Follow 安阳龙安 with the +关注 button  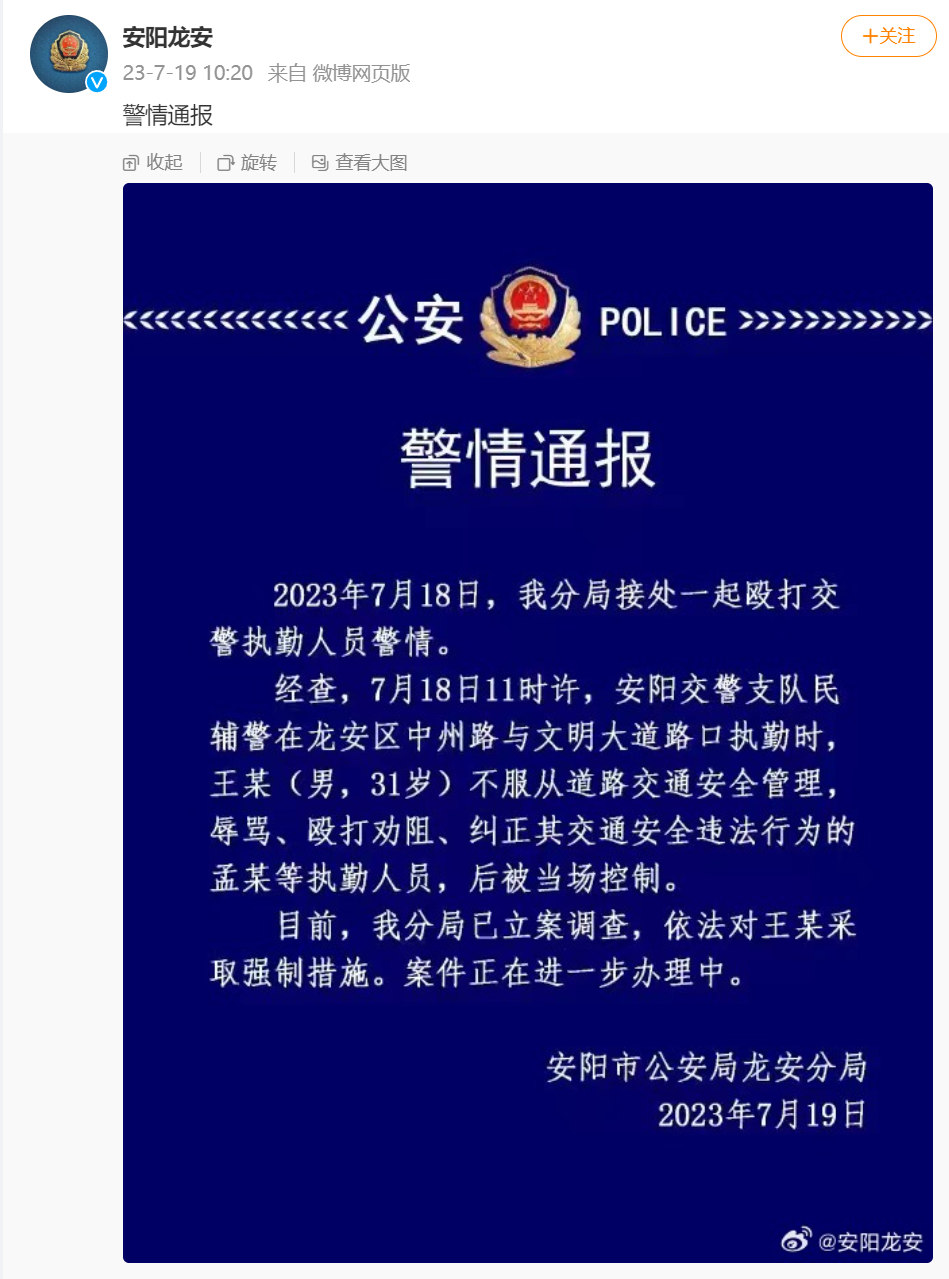coord(888,36)
